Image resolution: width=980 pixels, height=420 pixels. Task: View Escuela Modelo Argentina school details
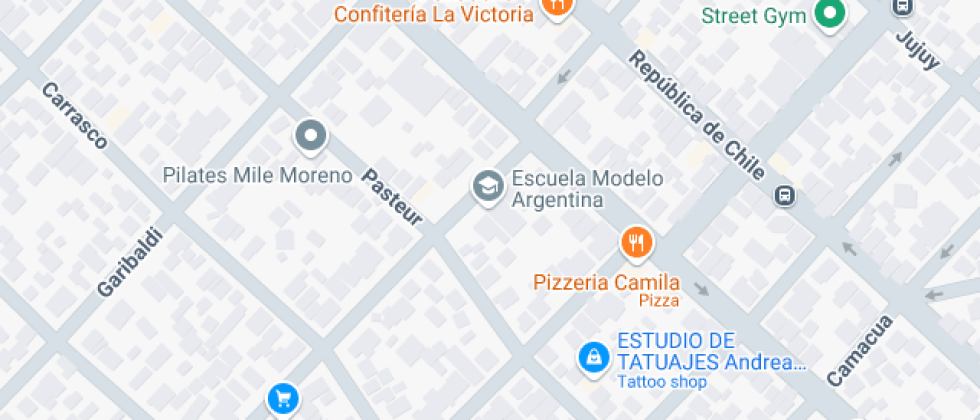pos(488,187)
